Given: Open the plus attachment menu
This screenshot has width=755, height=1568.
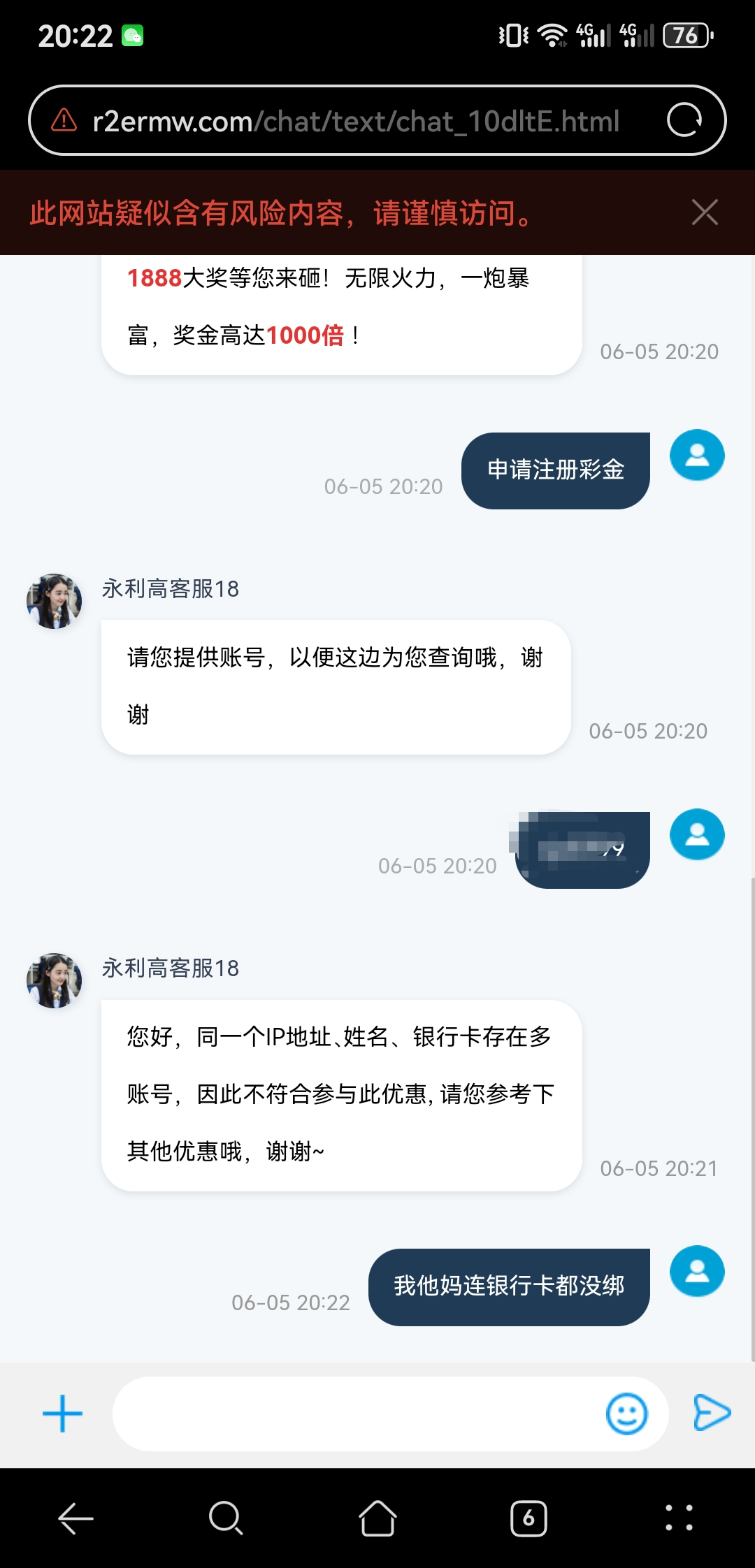Looking at the screenshot, I should click(62, 1414).
